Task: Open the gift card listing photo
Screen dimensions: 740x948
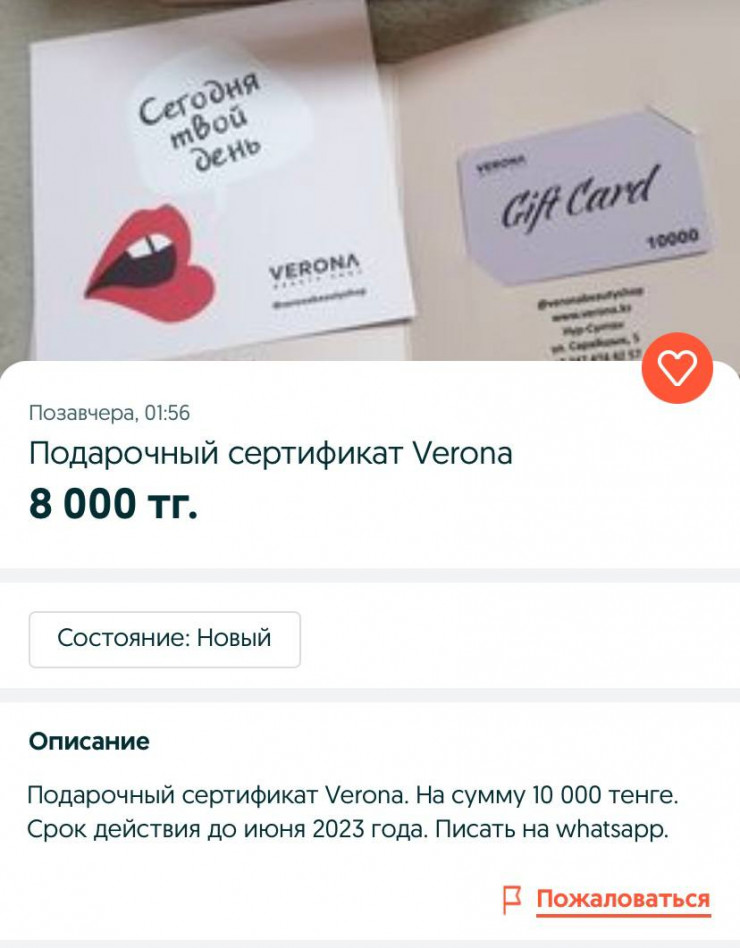Action: click(x=370, y=180)
